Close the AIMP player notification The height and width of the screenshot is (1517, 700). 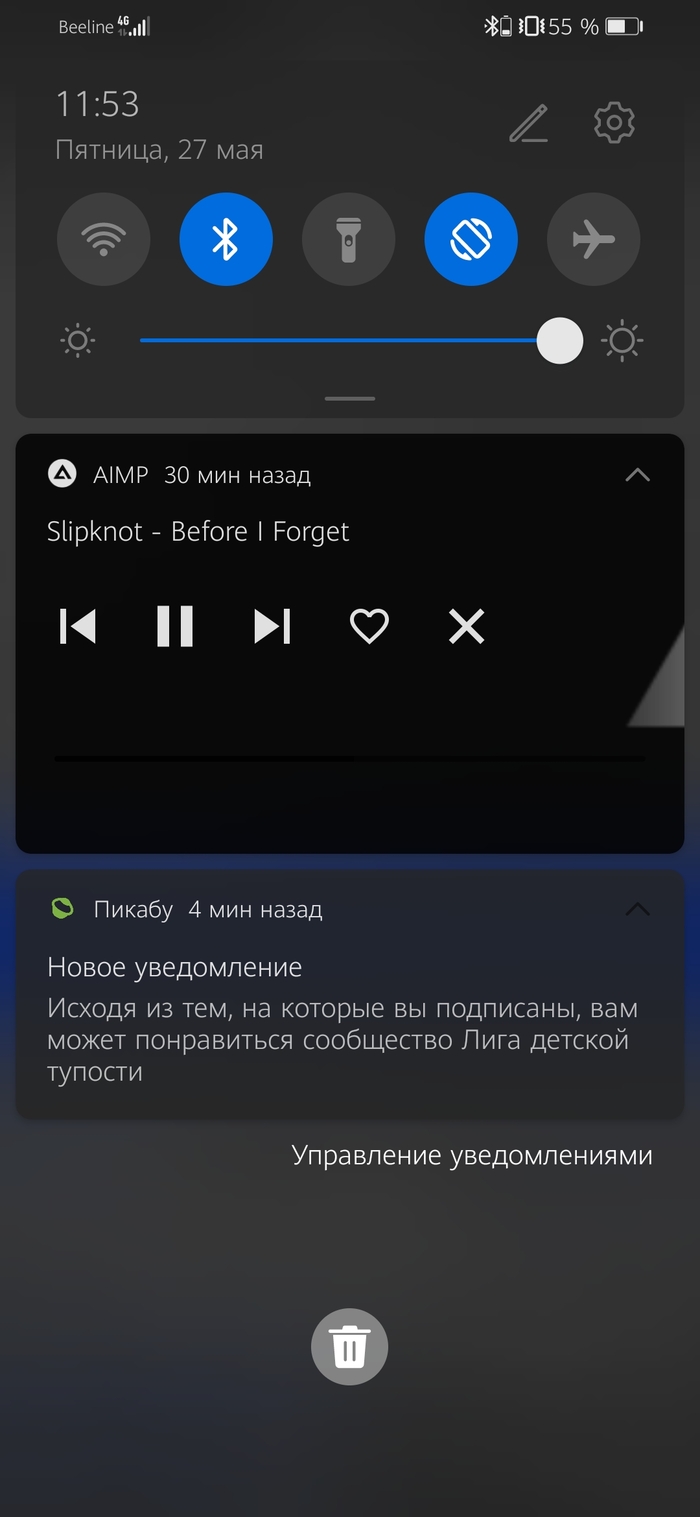(466, 627)
